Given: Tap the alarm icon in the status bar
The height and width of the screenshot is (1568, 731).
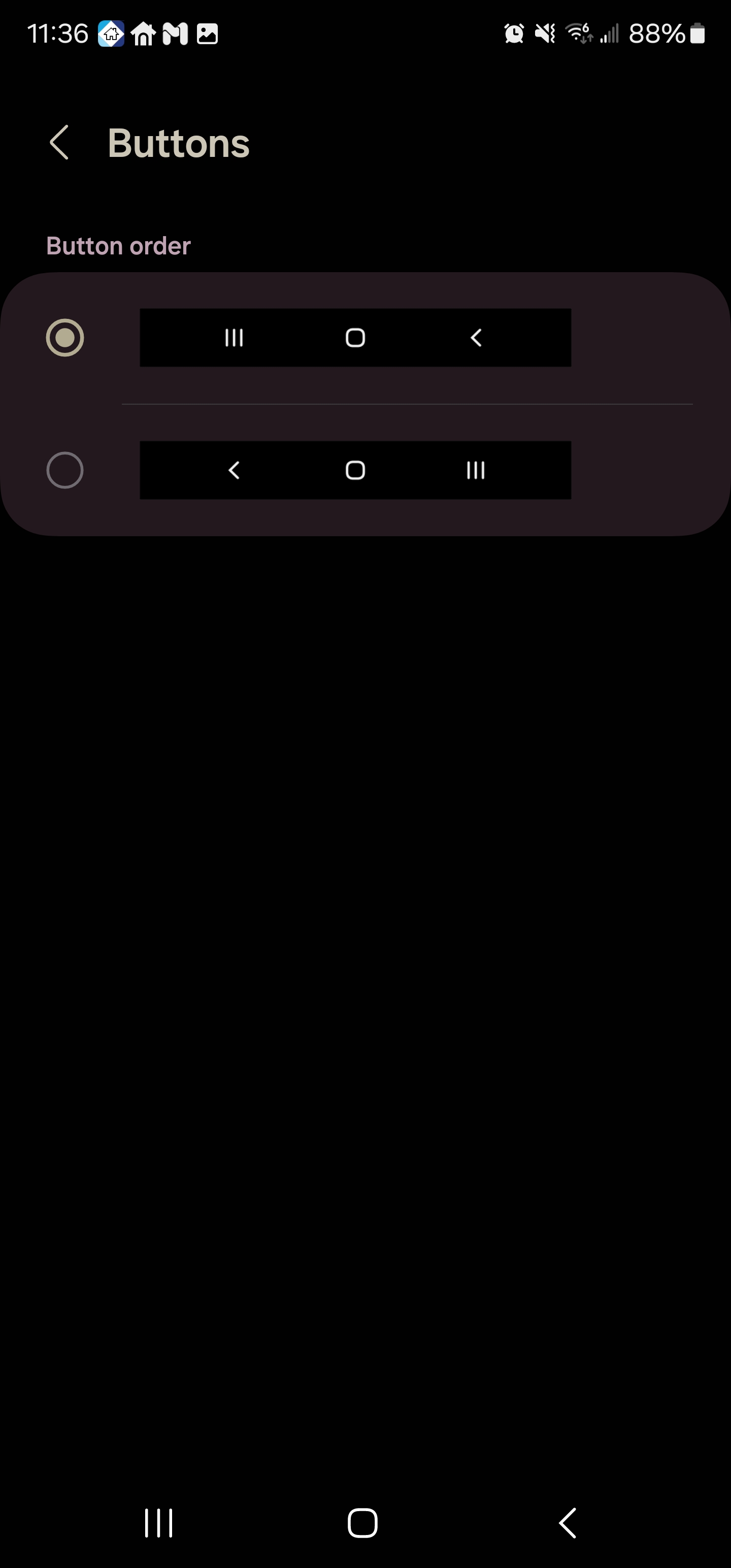Looking at the screenshot, I should tap(513, 34).
